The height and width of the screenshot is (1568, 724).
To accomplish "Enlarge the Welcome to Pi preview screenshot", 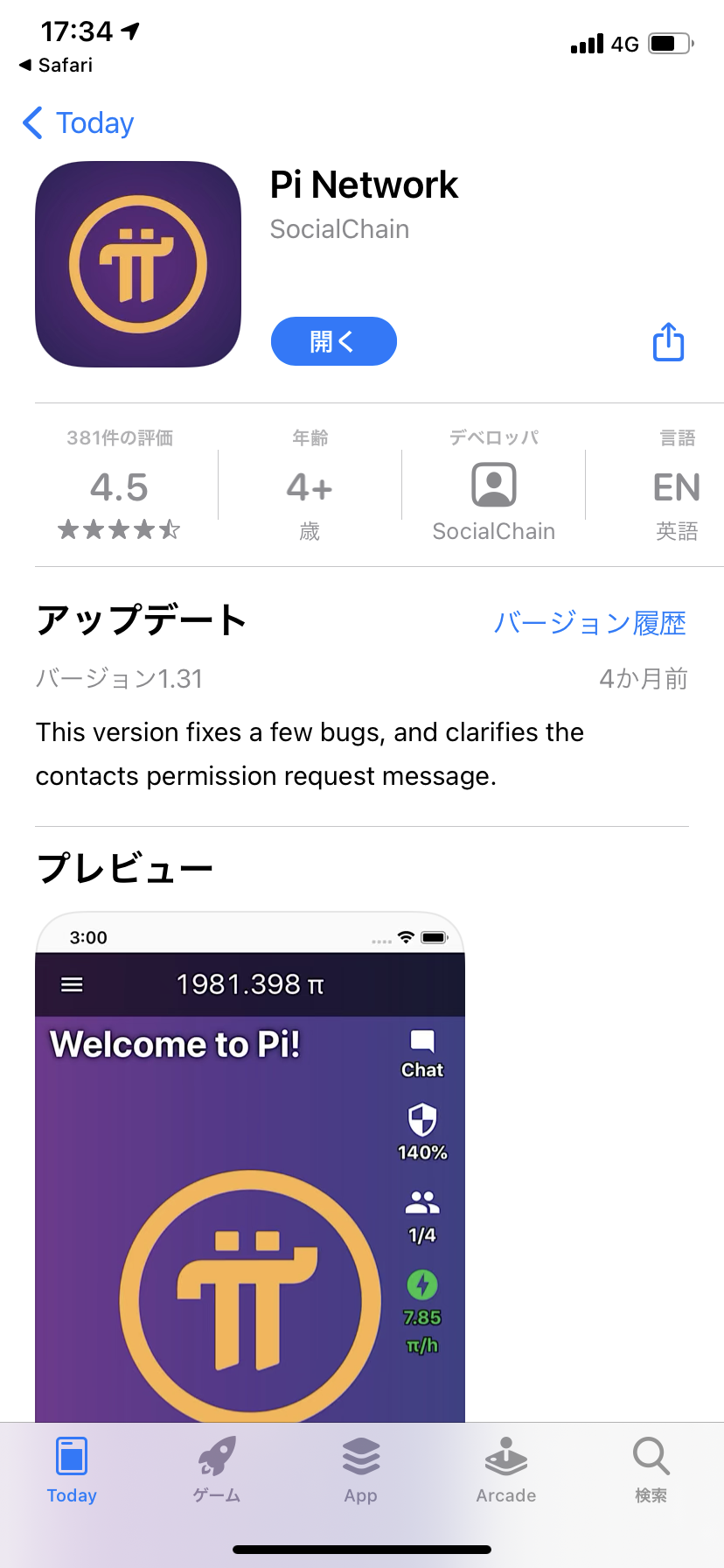I will [250, 1164].
